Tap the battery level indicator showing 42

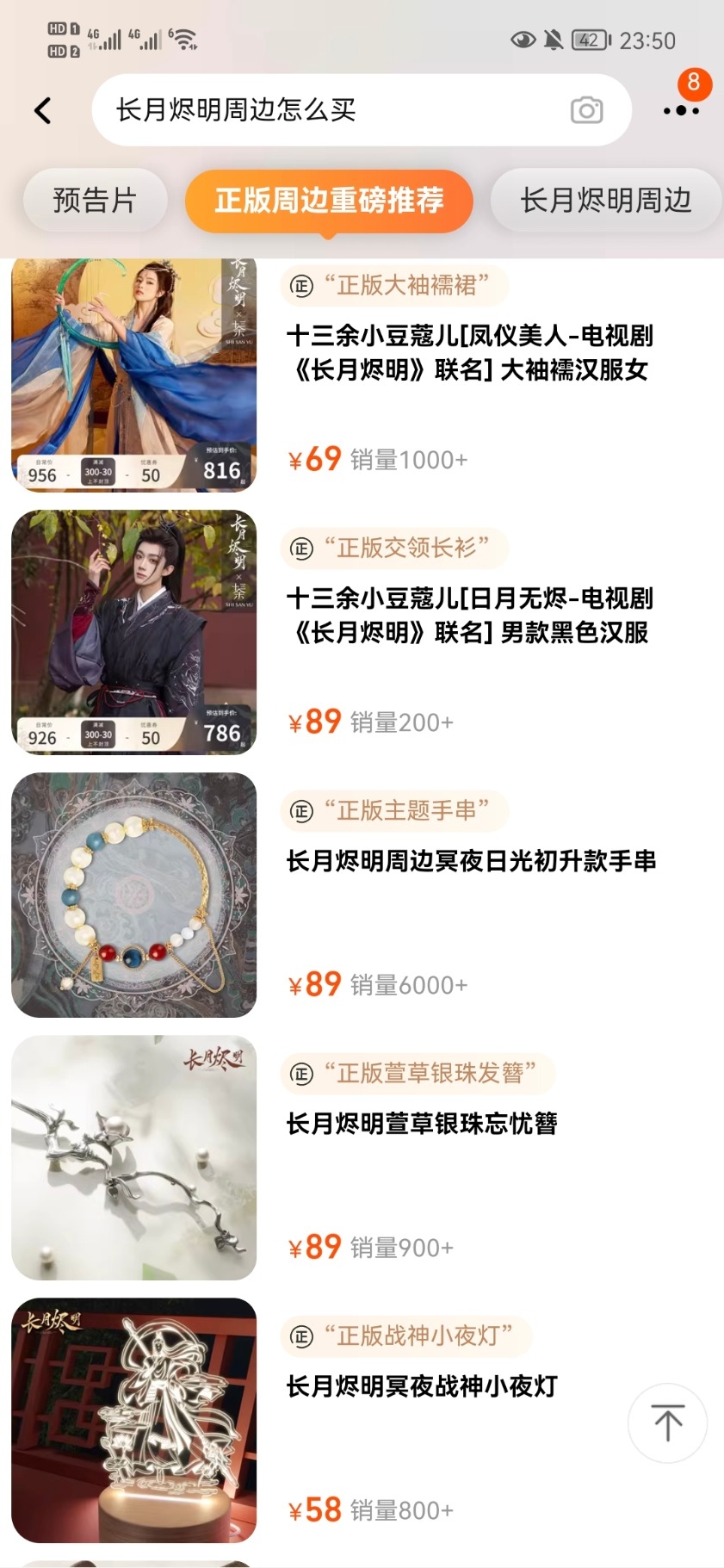pos(589,38)
